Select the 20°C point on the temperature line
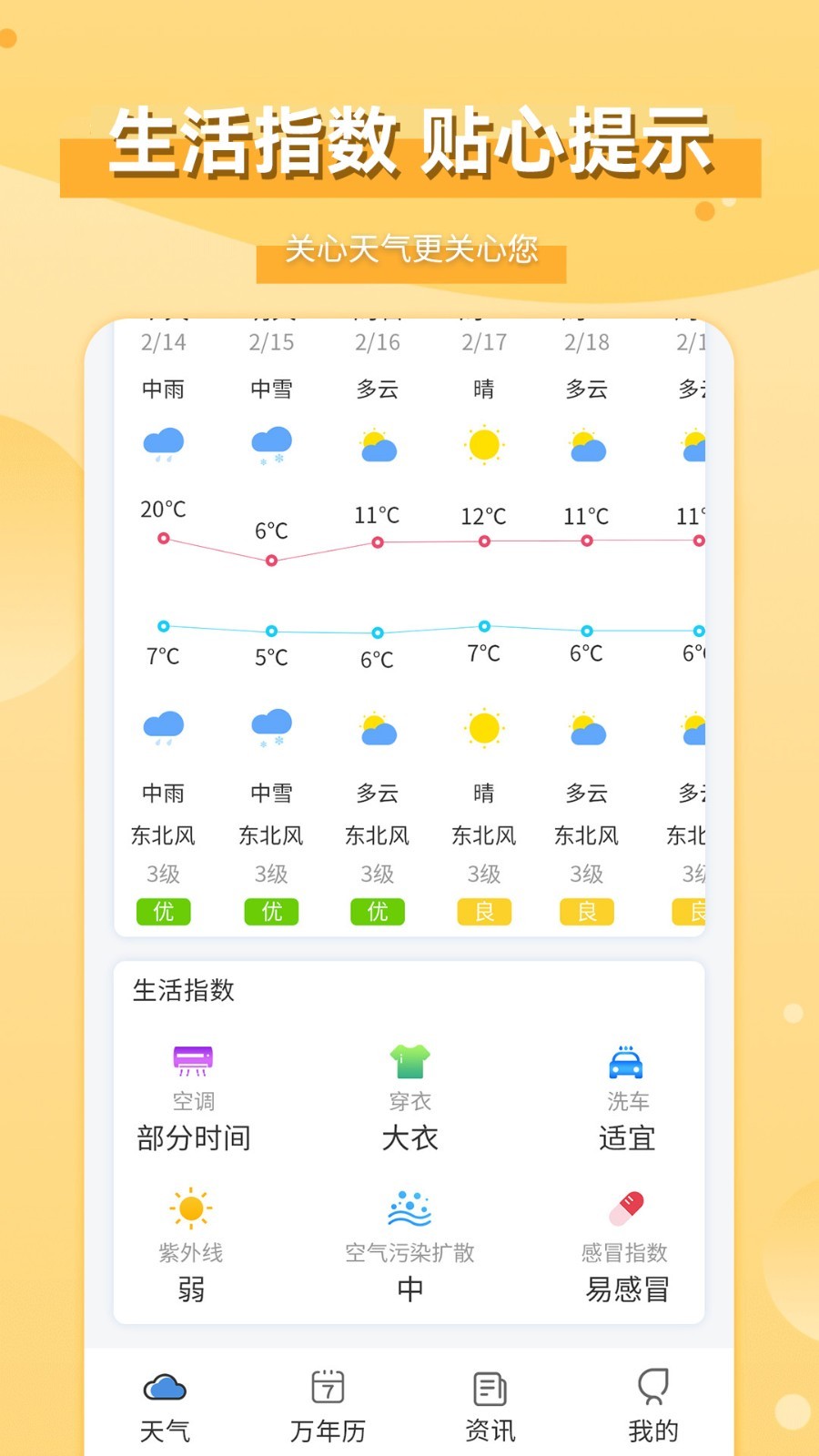The height and width of the screenshot is (1456, 819). pos(164,539)
